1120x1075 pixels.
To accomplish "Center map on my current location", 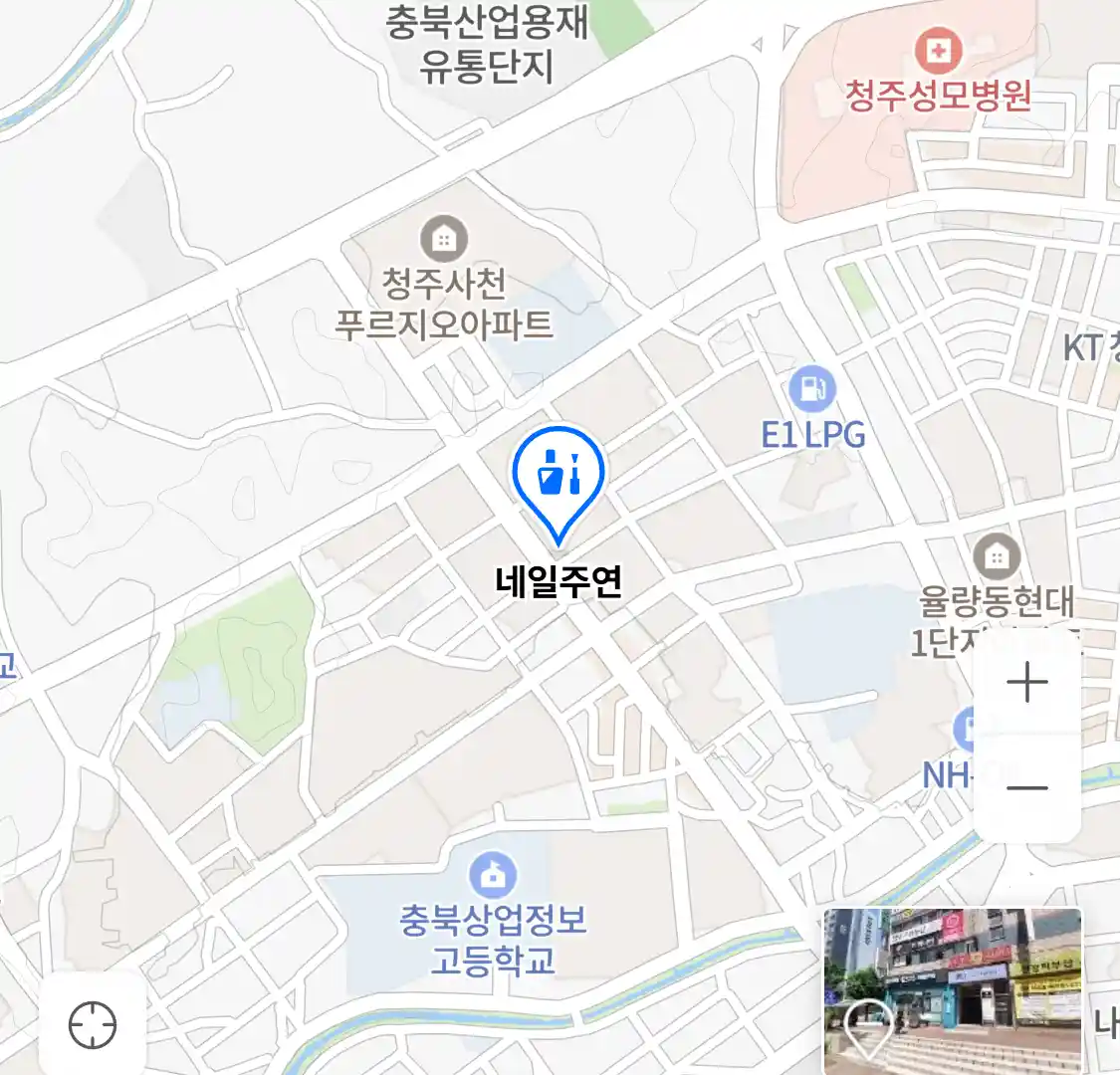I will [x=93, y=1024].
